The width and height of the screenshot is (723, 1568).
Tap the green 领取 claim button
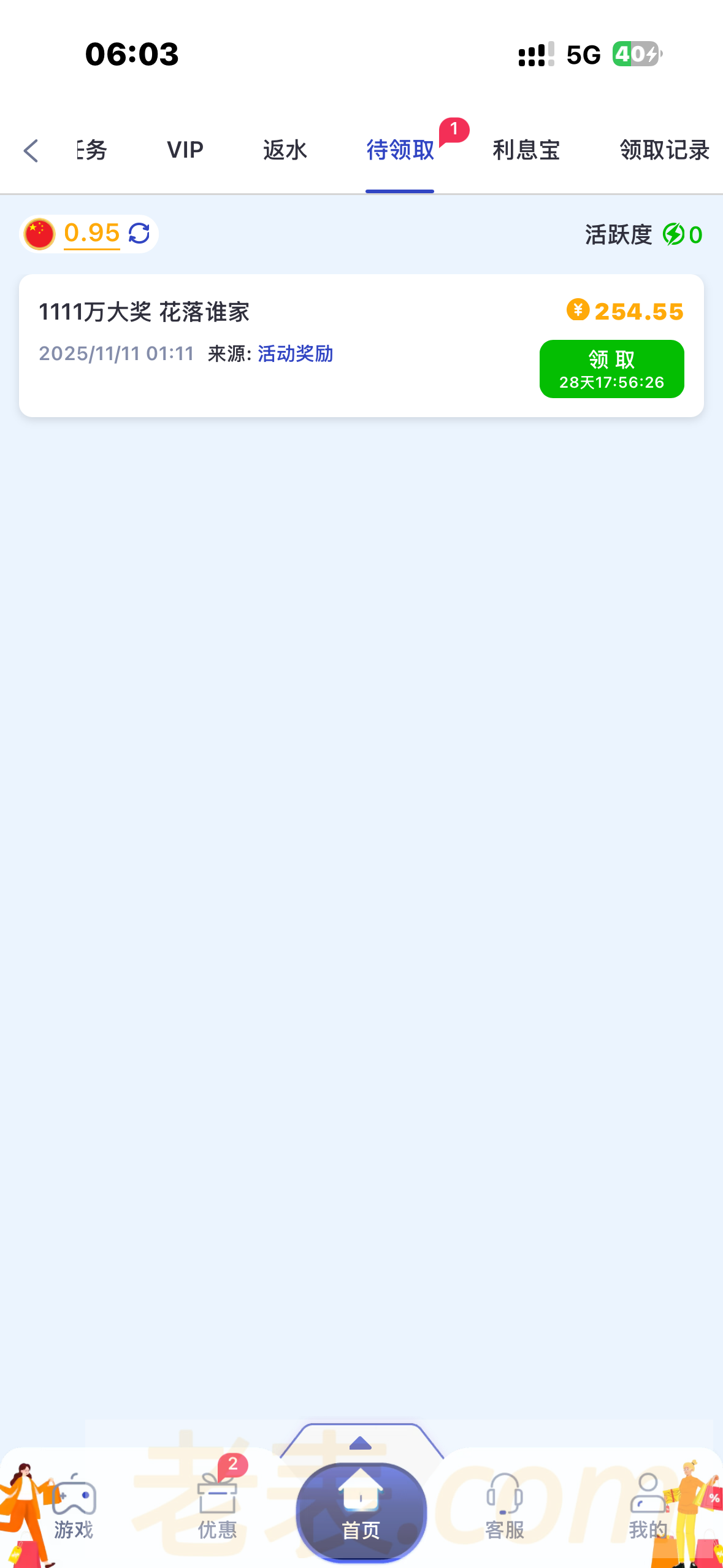click(x=611, y=369)
